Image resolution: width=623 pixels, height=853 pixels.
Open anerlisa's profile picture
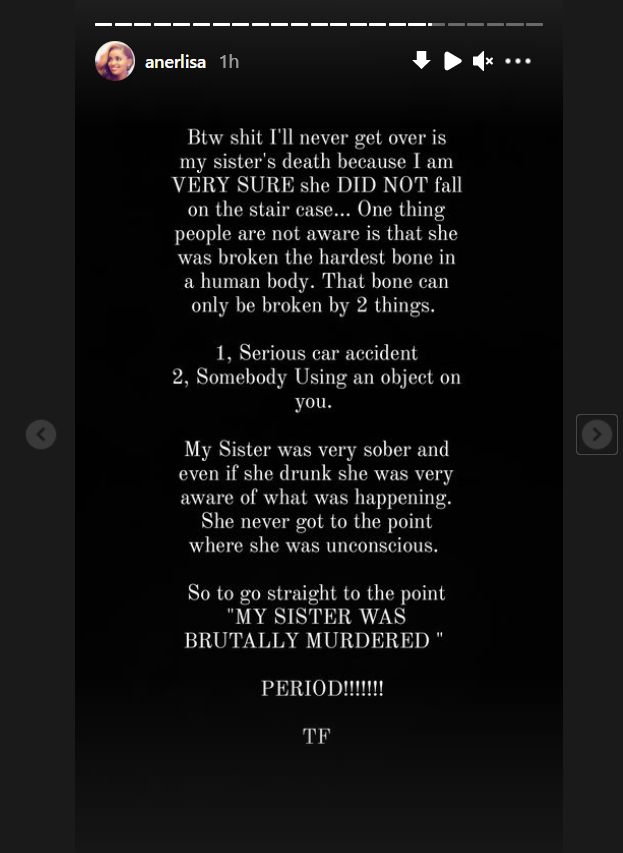pos(115,61)
